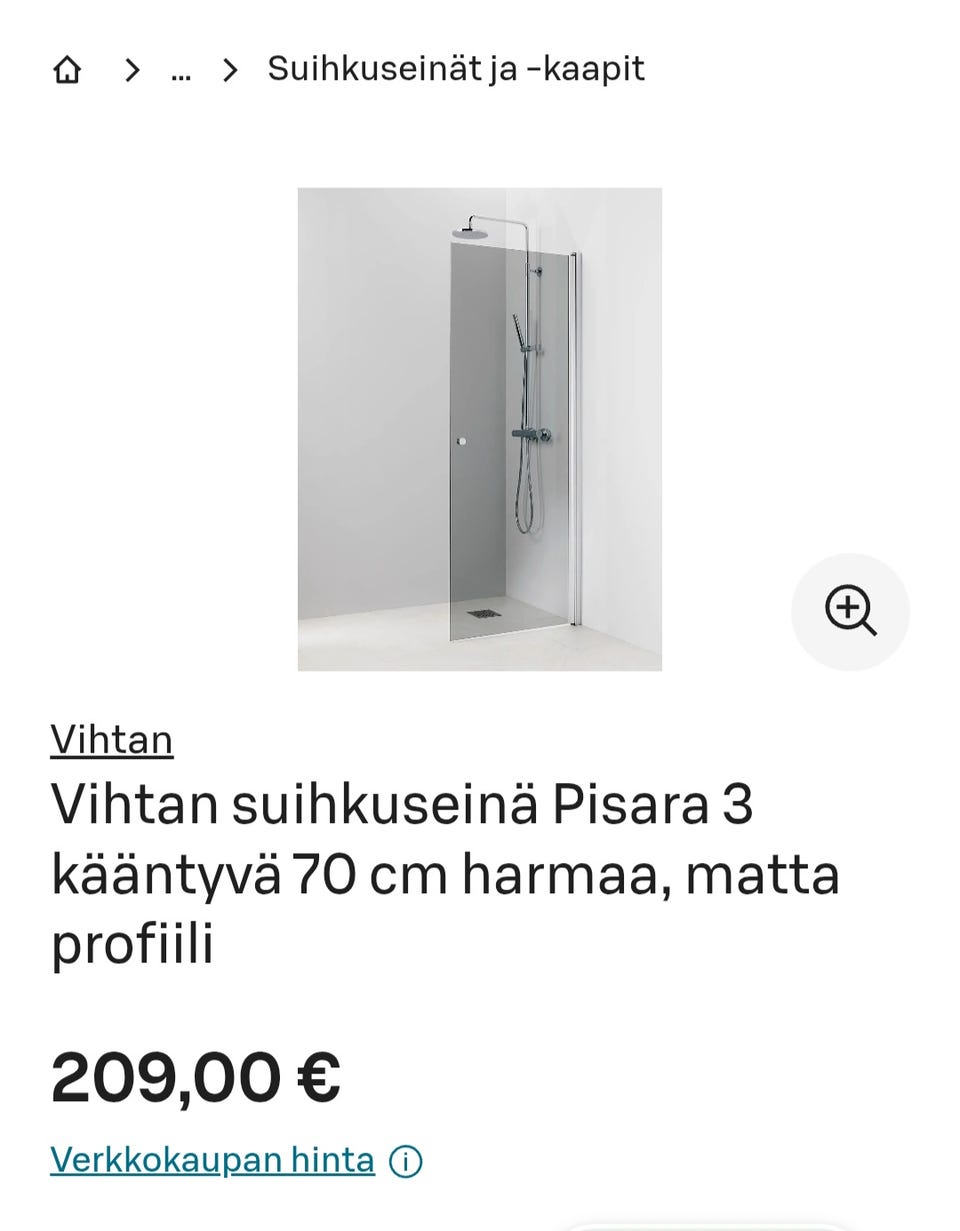Viewport: 960px width, 1231px height.
Task: Select the home symbol to return to front page
Action: [66, 70]
